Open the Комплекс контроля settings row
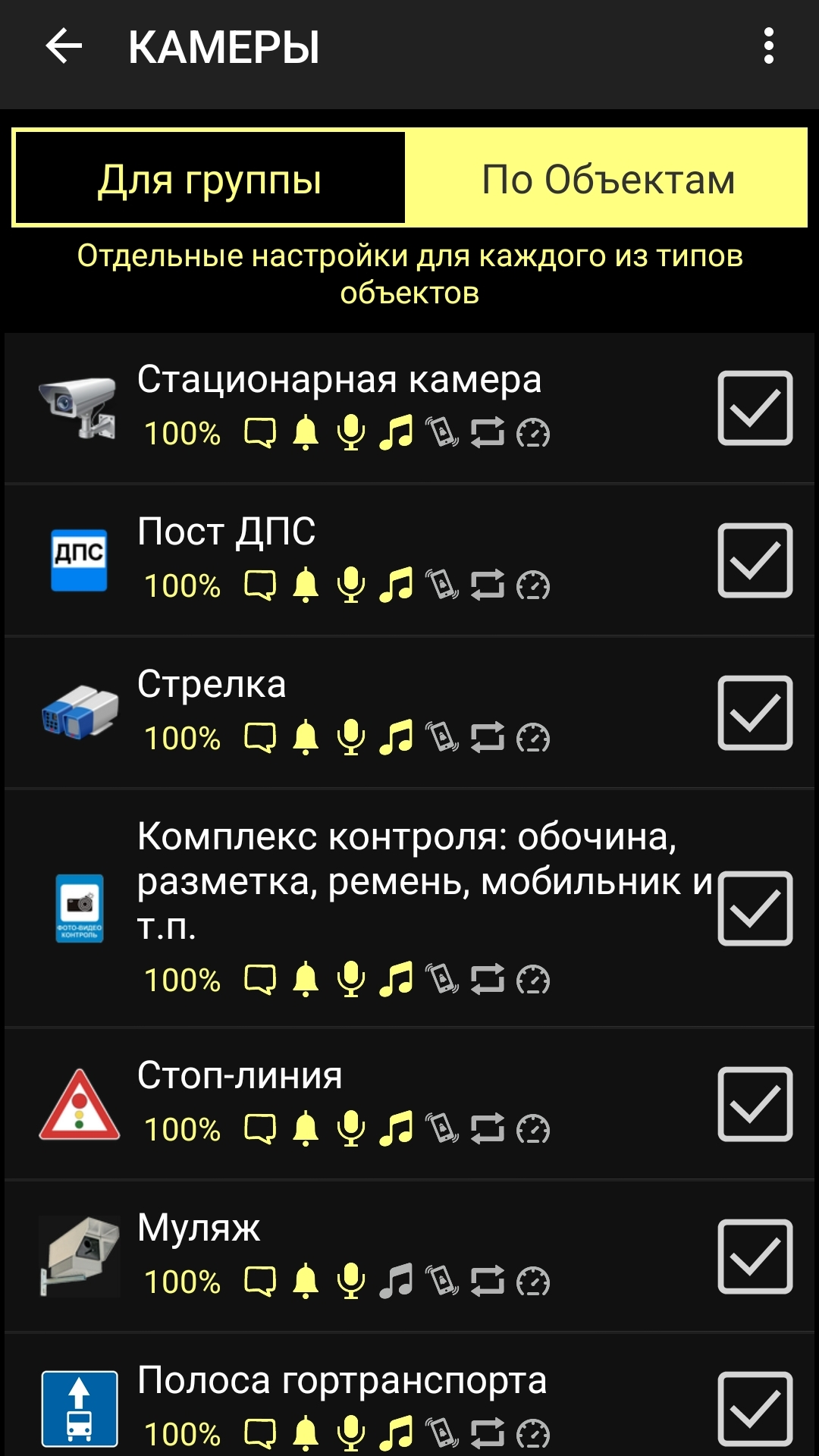The width and height of the screenshot is (819, 1456). (409, 908)
